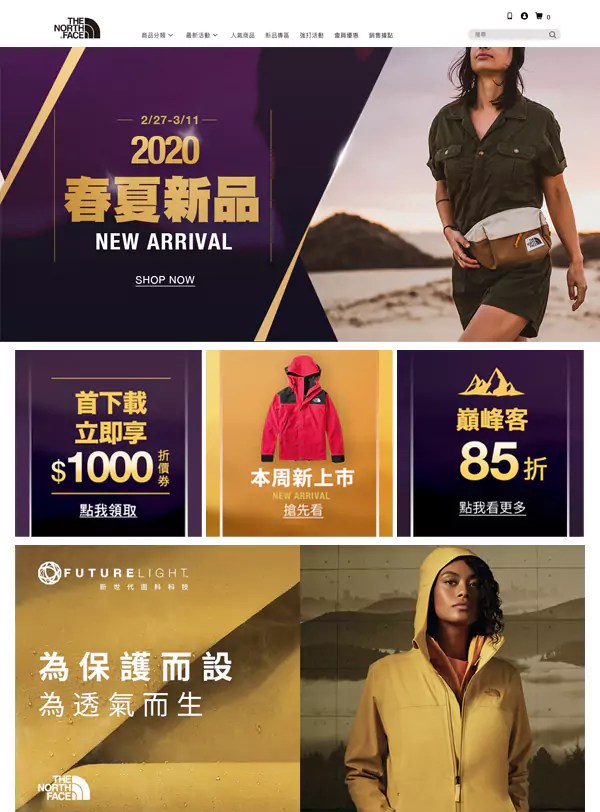The width and height of the screenshot is (600, 812).
Task: Tap The North Face logo in the header
Action: (x=77, y=28)
